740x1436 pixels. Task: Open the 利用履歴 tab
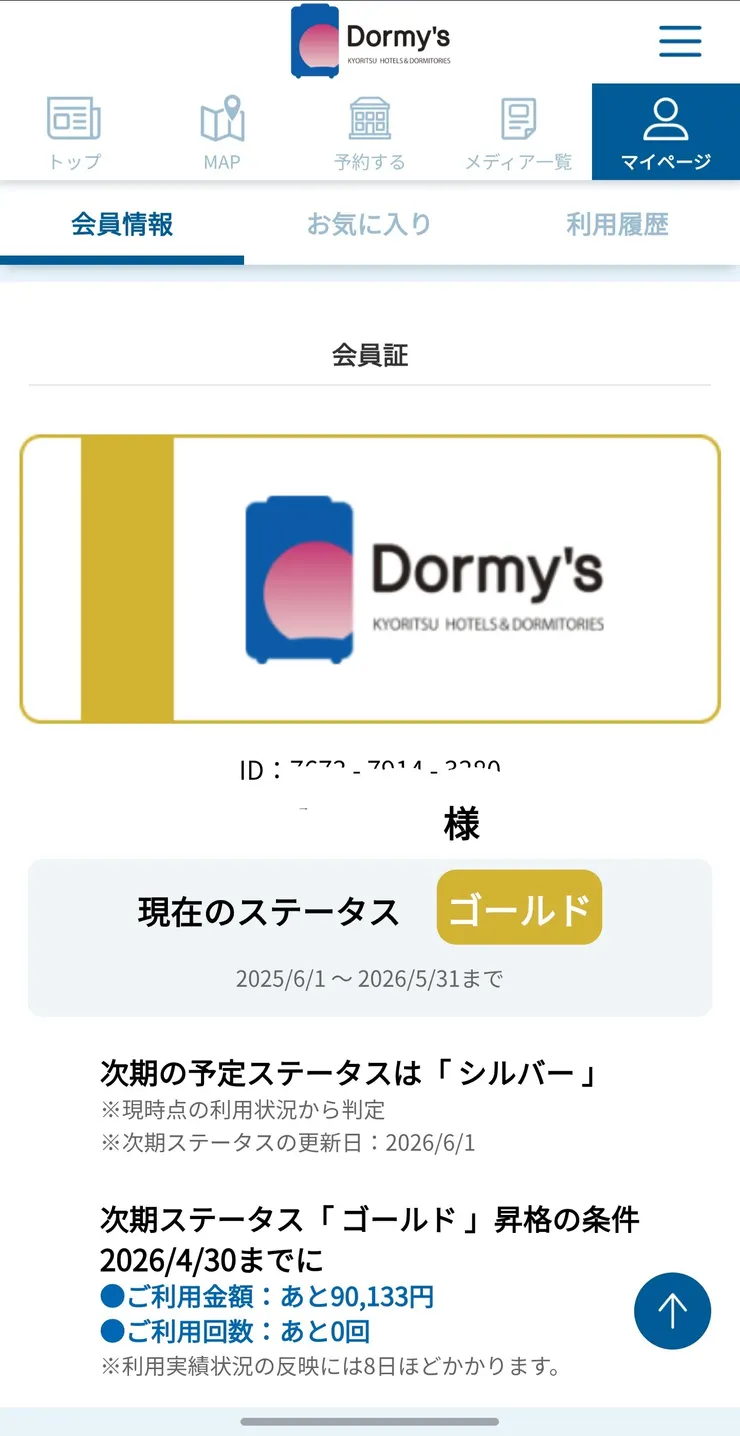coord(616,226)
